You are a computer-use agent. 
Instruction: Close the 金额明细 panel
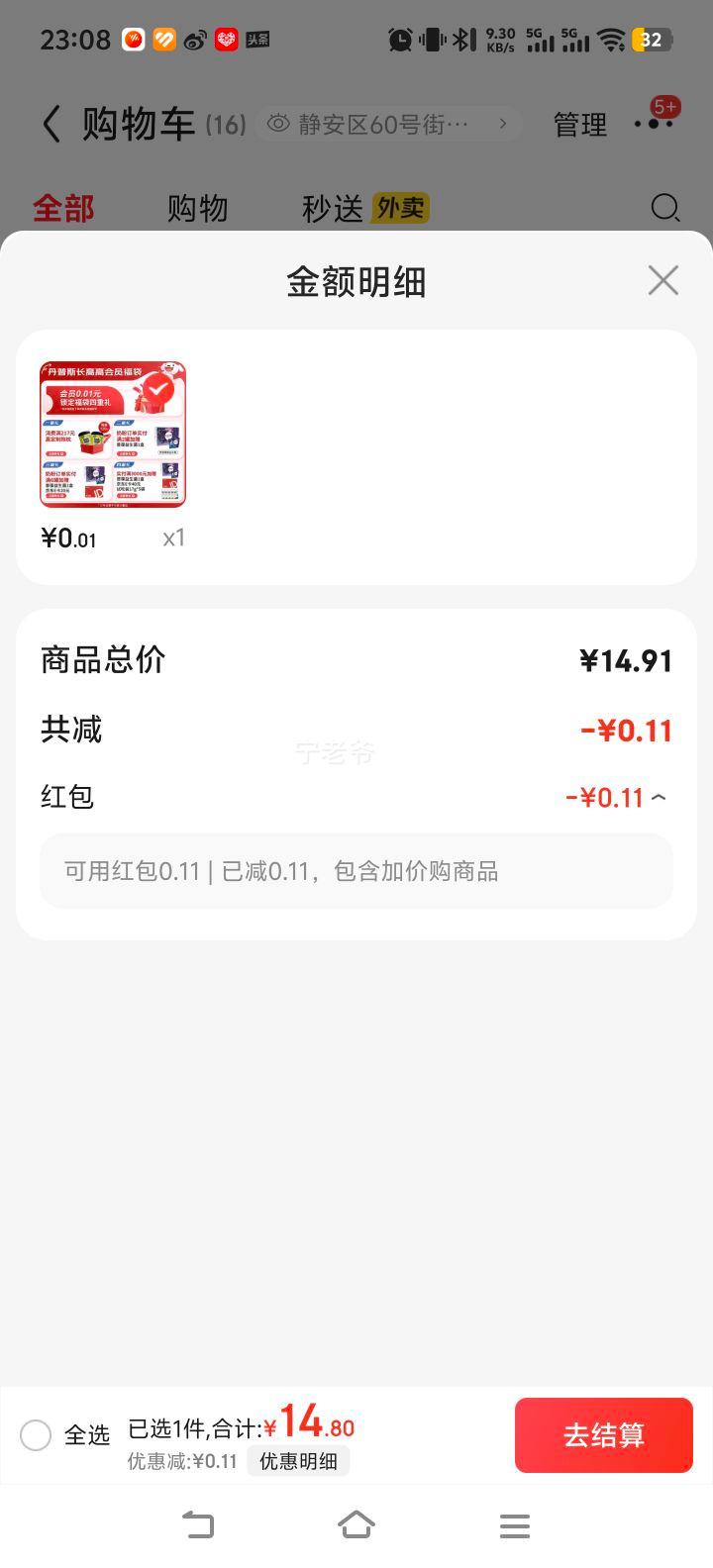click(x=662, y=281)
